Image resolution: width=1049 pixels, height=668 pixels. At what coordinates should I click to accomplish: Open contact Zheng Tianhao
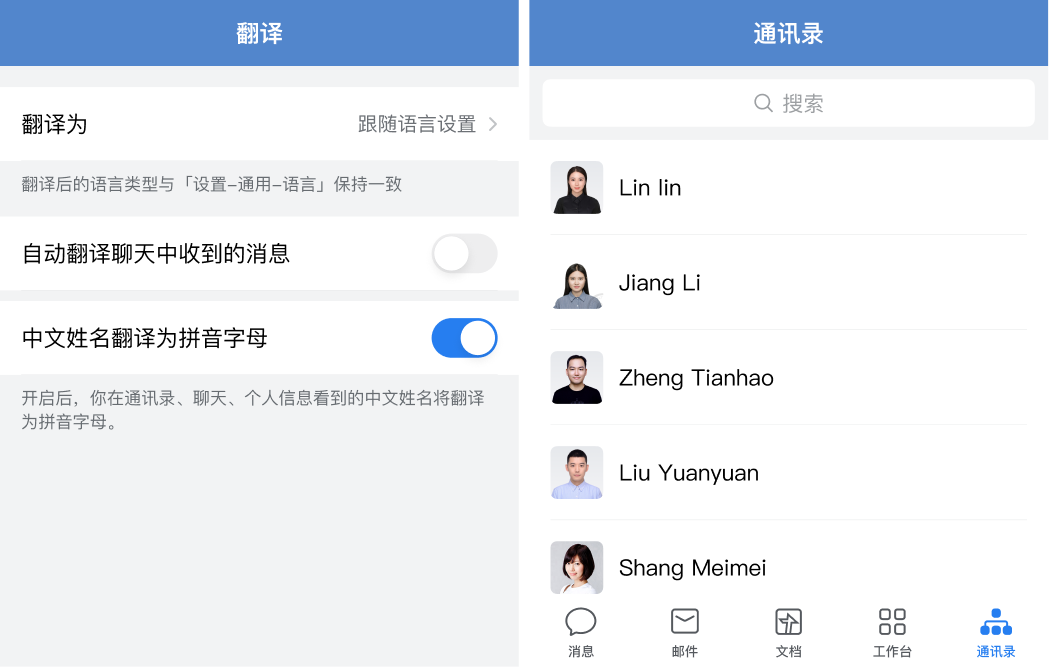pyautogui.click(x=788, y=378)
